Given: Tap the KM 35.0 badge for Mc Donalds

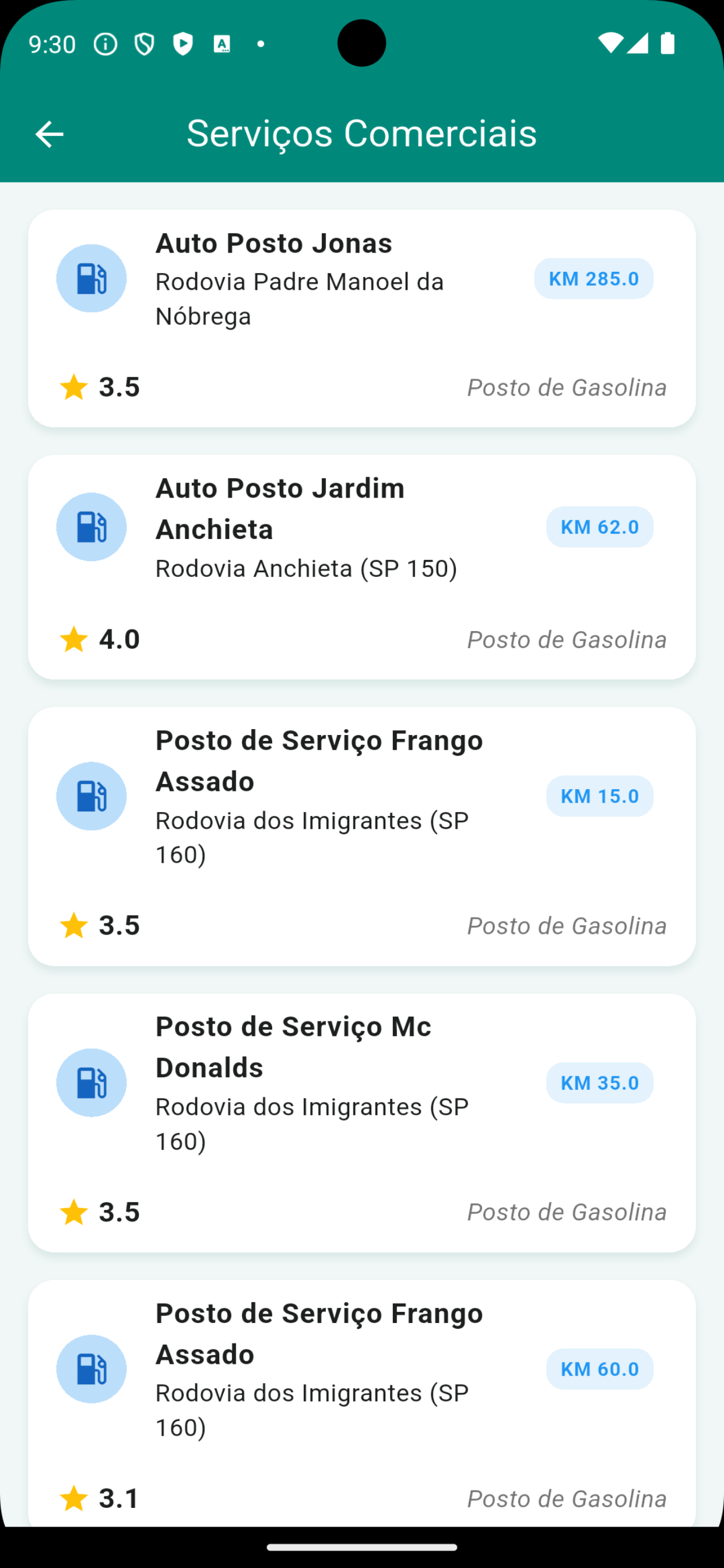Looking at the screenshot, I should point(599,1082).
